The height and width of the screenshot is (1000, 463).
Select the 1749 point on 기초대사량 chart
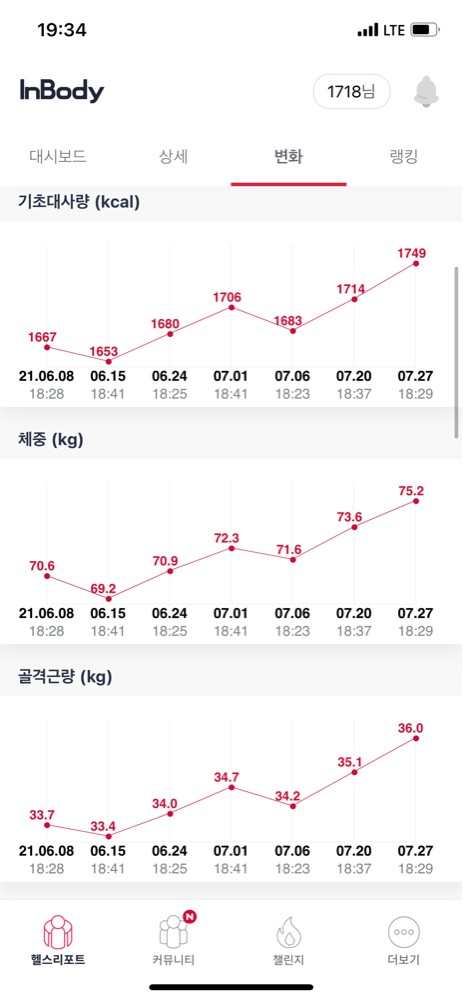[416, 263]
